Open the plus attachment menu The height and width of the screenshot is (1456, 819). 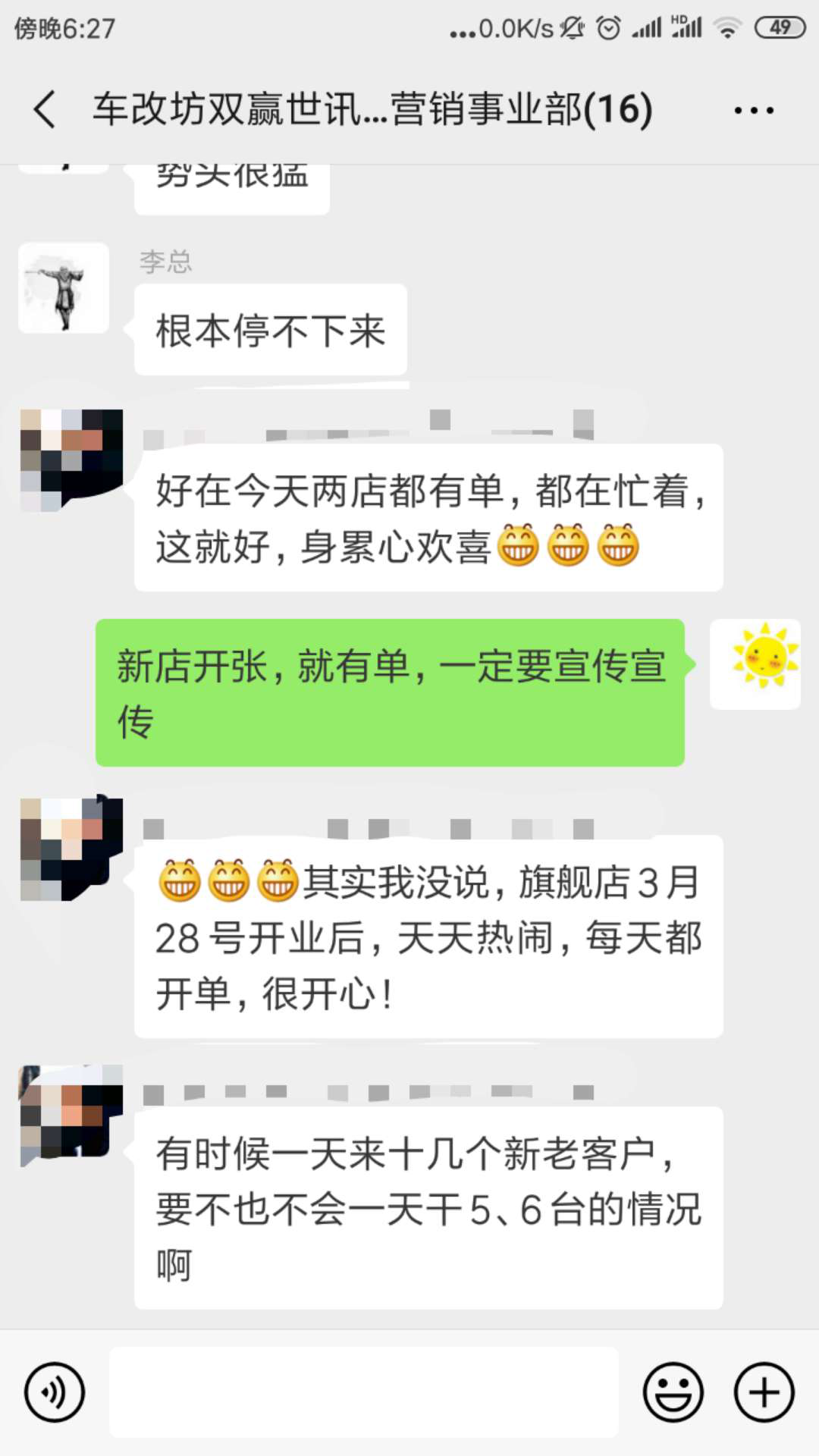tap(764, 1392)
